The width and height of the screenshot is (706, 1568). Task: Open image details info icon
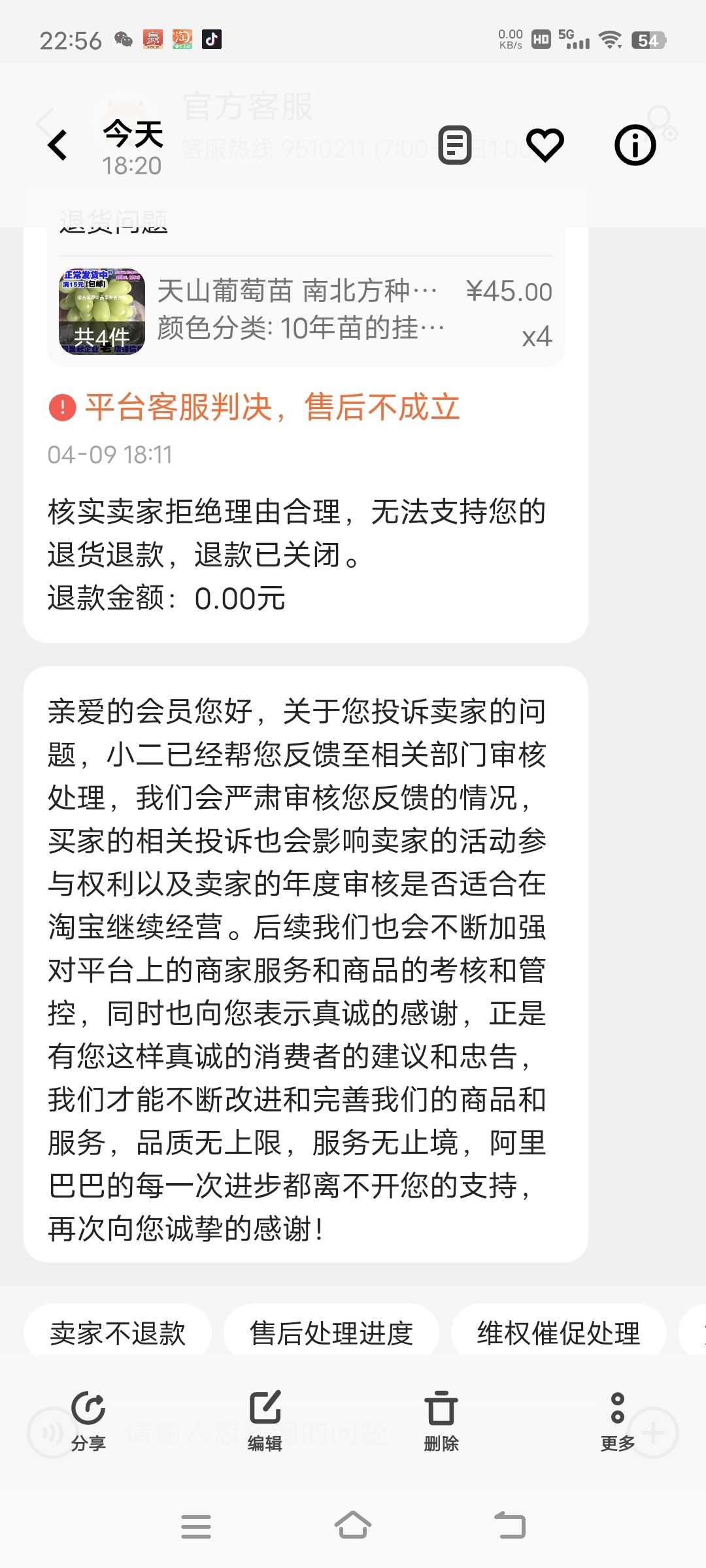[x=635, y=144]
